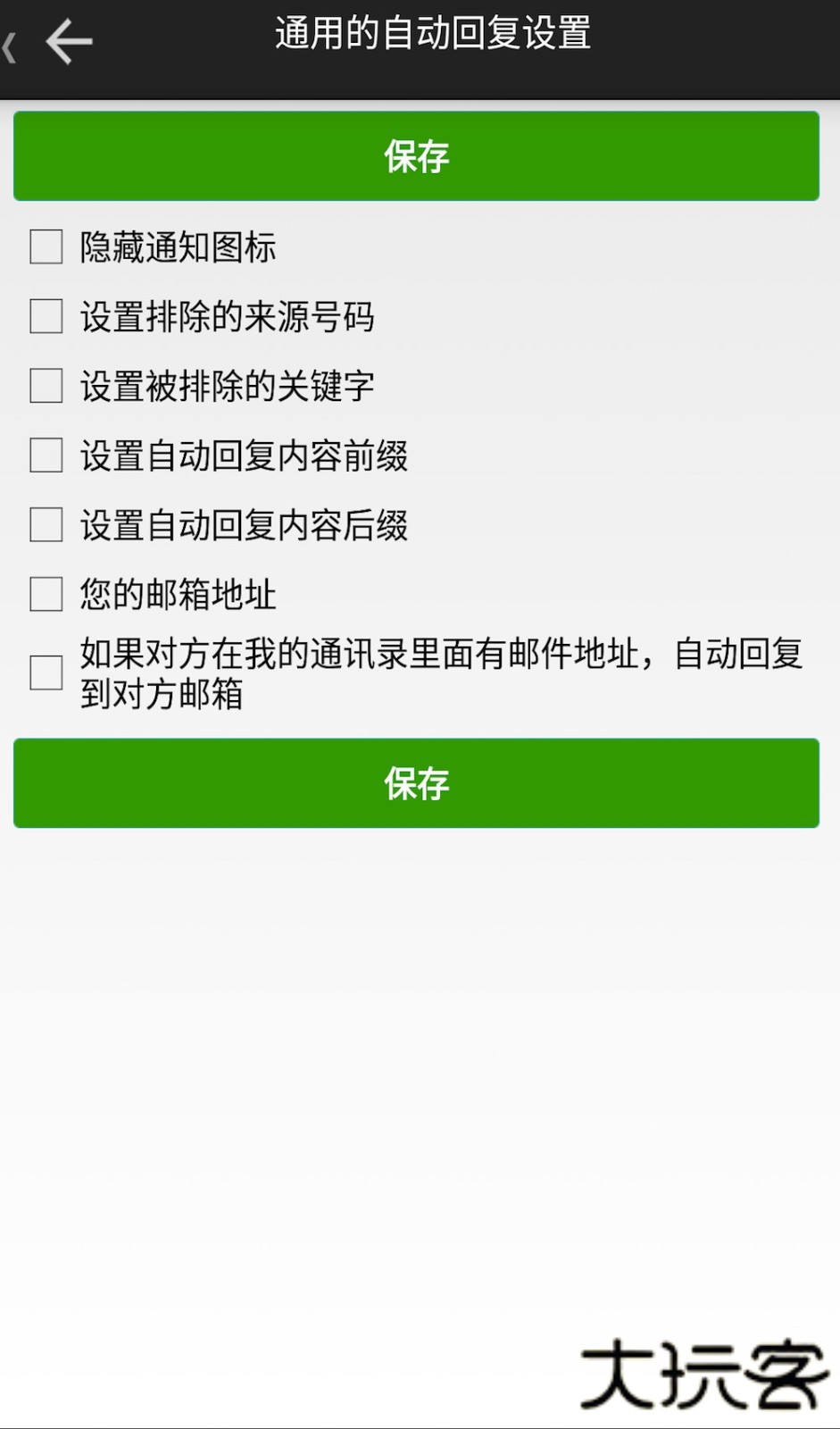Enable the 您的邮箱地址 checkbox
Image resolution: width=840 pixels, height=1429 pixels.
(45, 594)
